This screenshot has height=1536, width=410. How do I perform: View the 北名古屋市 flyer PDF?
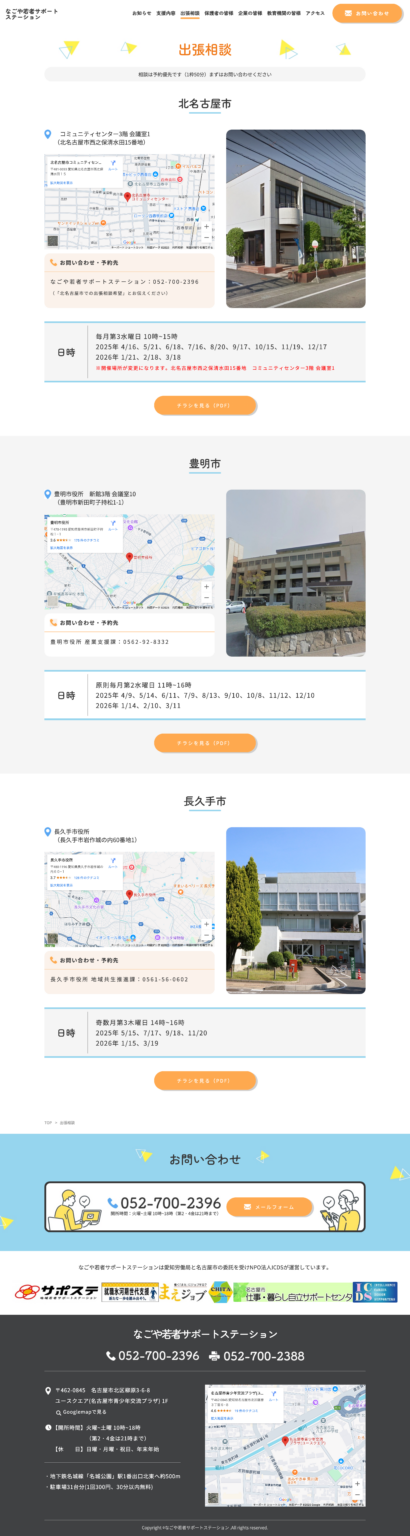coord(205,405)
